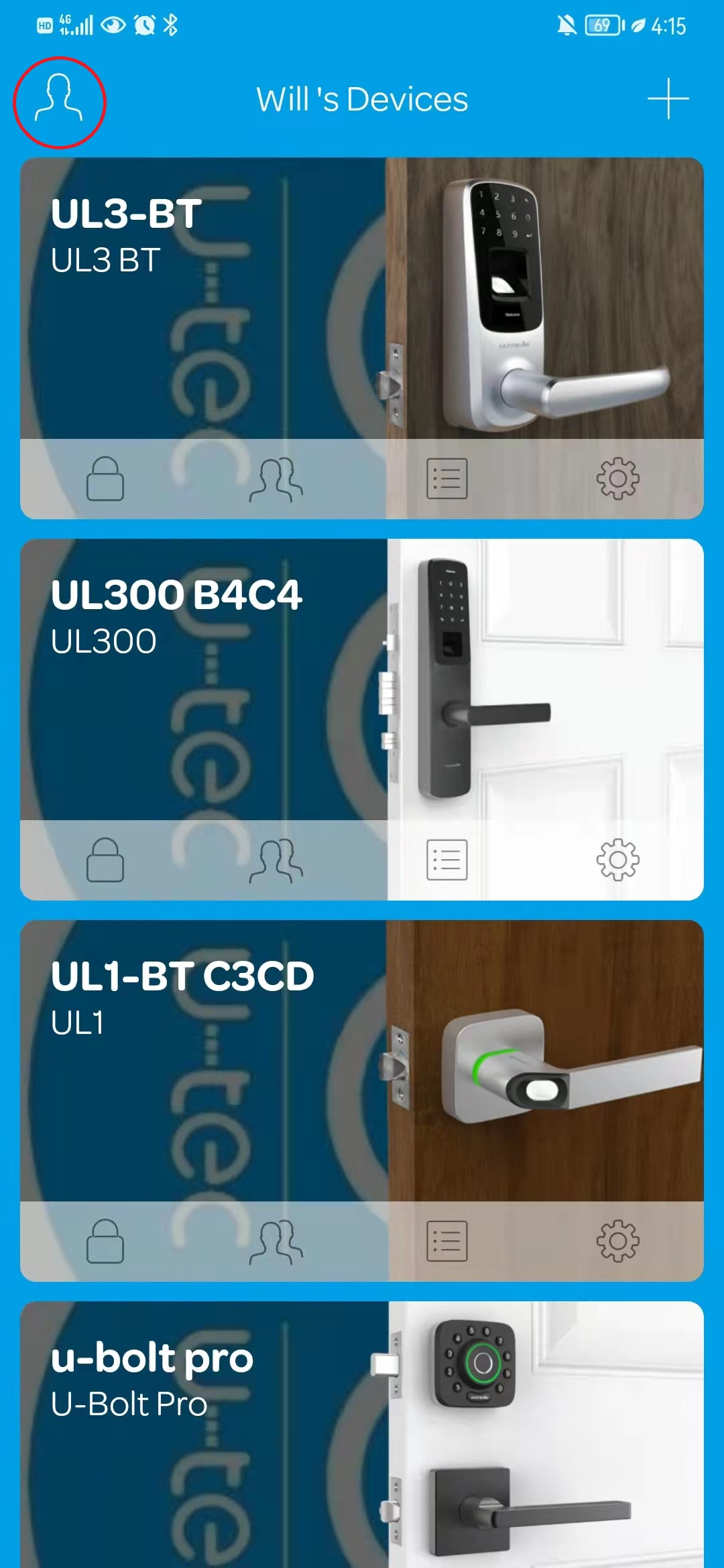The width and height of the screenshot is (724, 1568).
Task: Open the UL3-BT device card
Action: point(362,299)
